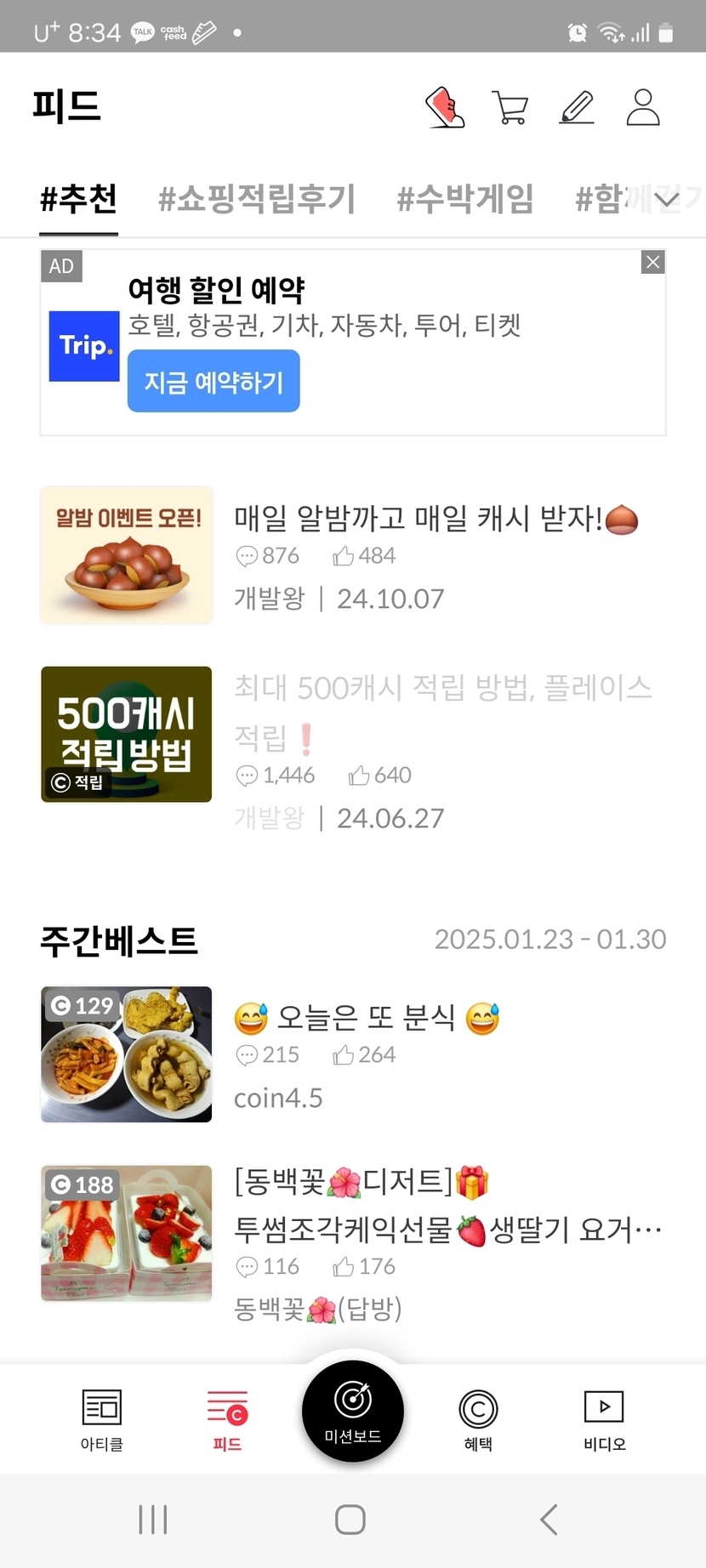Image resolution: width=706 pixels, height=1568 pixels.
Task: Tap the 피드 tab in the bottom bar
Action: (227, 1419)
